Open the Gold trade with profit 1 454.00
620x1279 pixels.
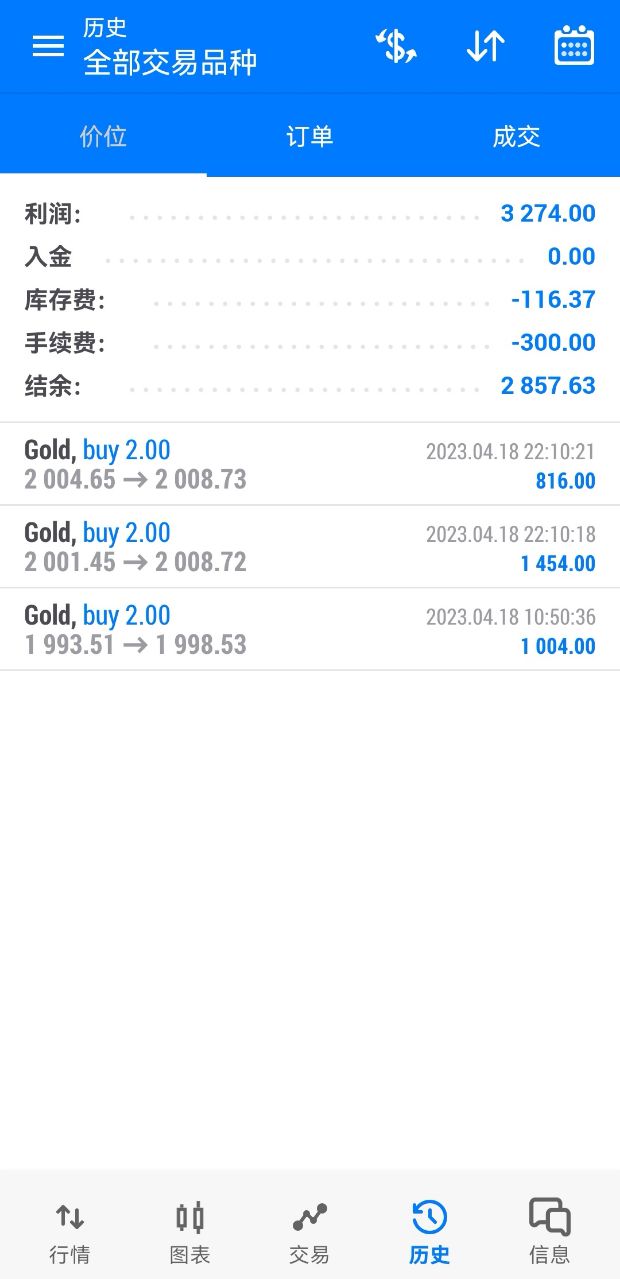pos(310,547)
